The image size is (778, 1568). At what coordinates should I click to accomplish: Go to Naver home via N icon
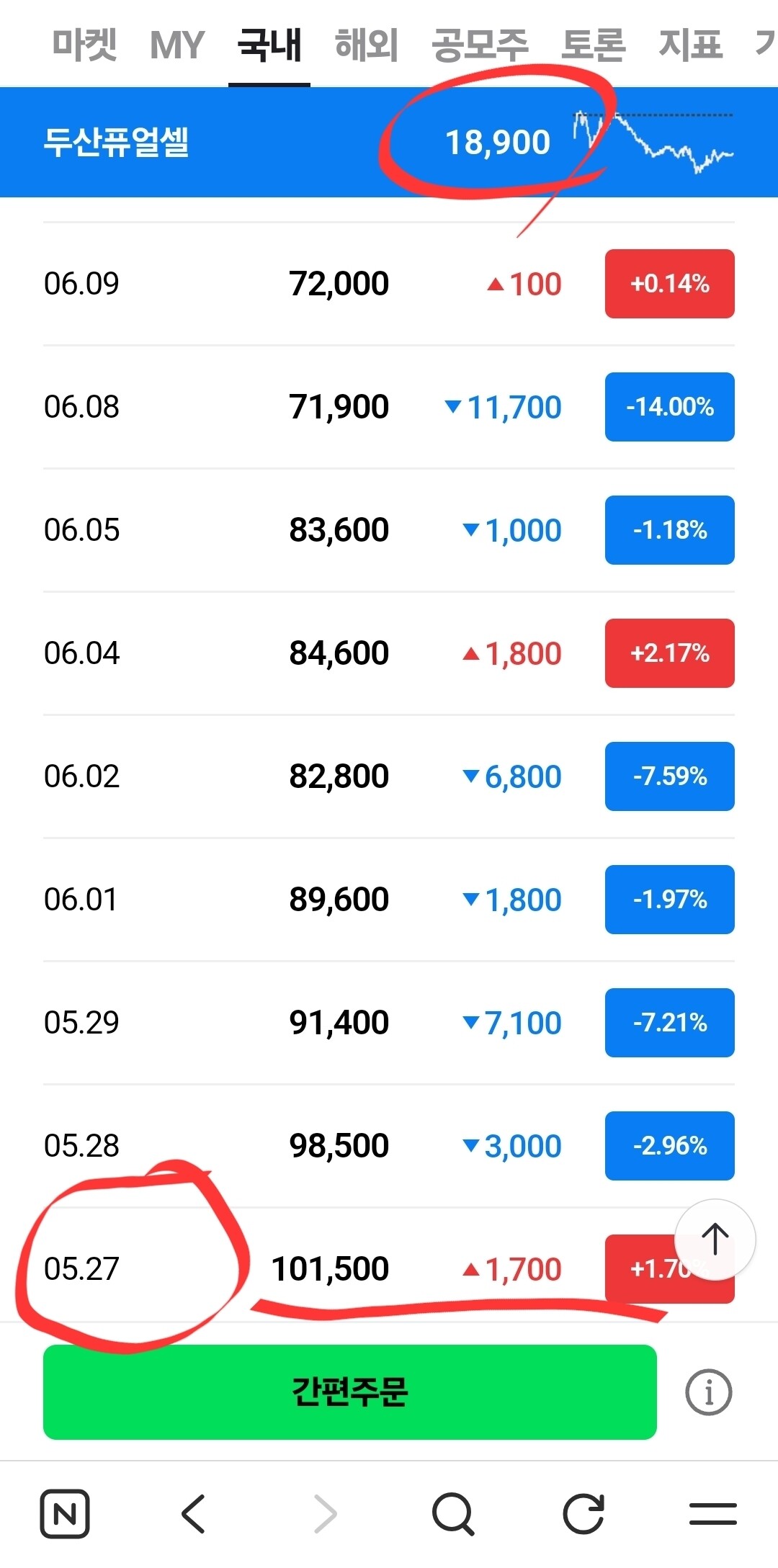coord(65,1514)
